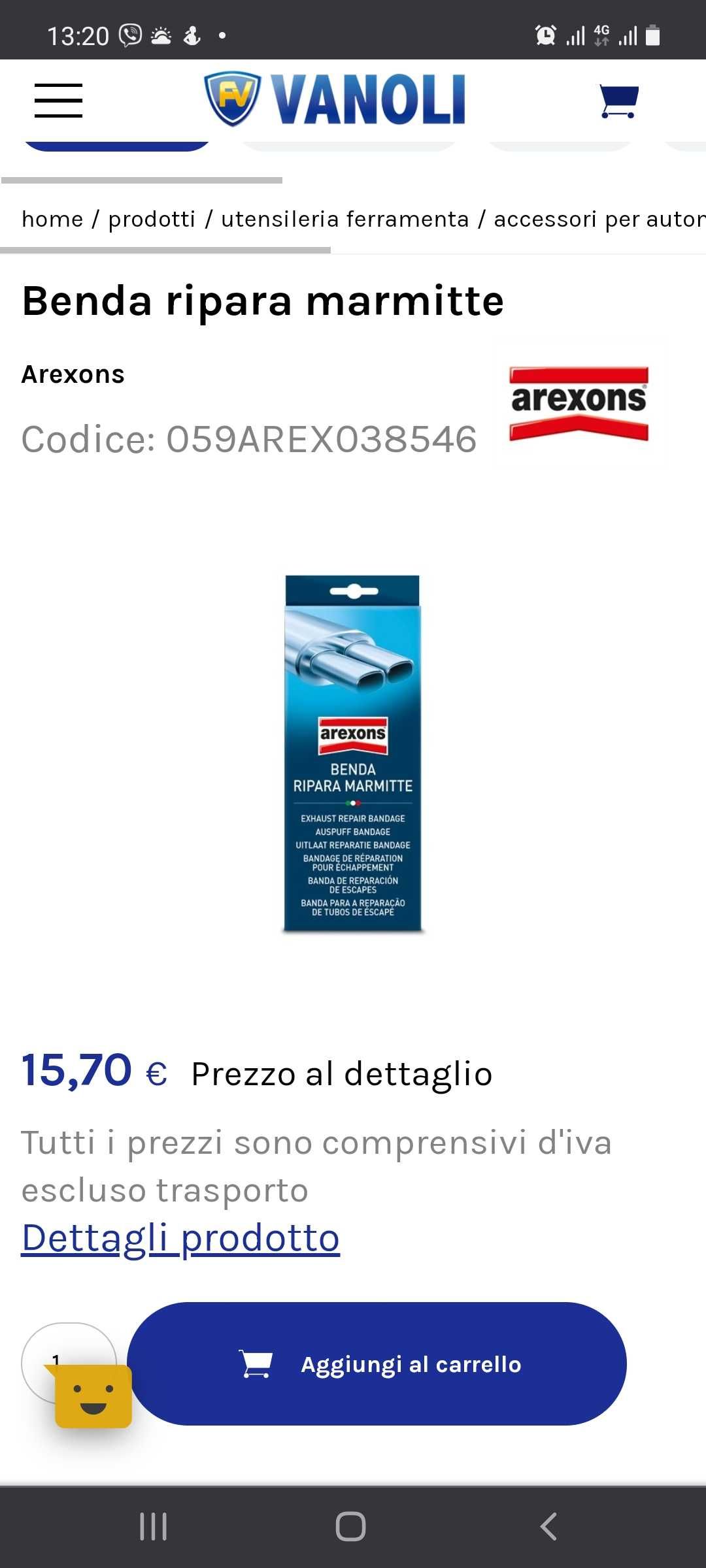Image resolution: width=706 pixels, height=1568 pixels.
Task: Go back using system back button
Action: click(x=548, y=1526)
